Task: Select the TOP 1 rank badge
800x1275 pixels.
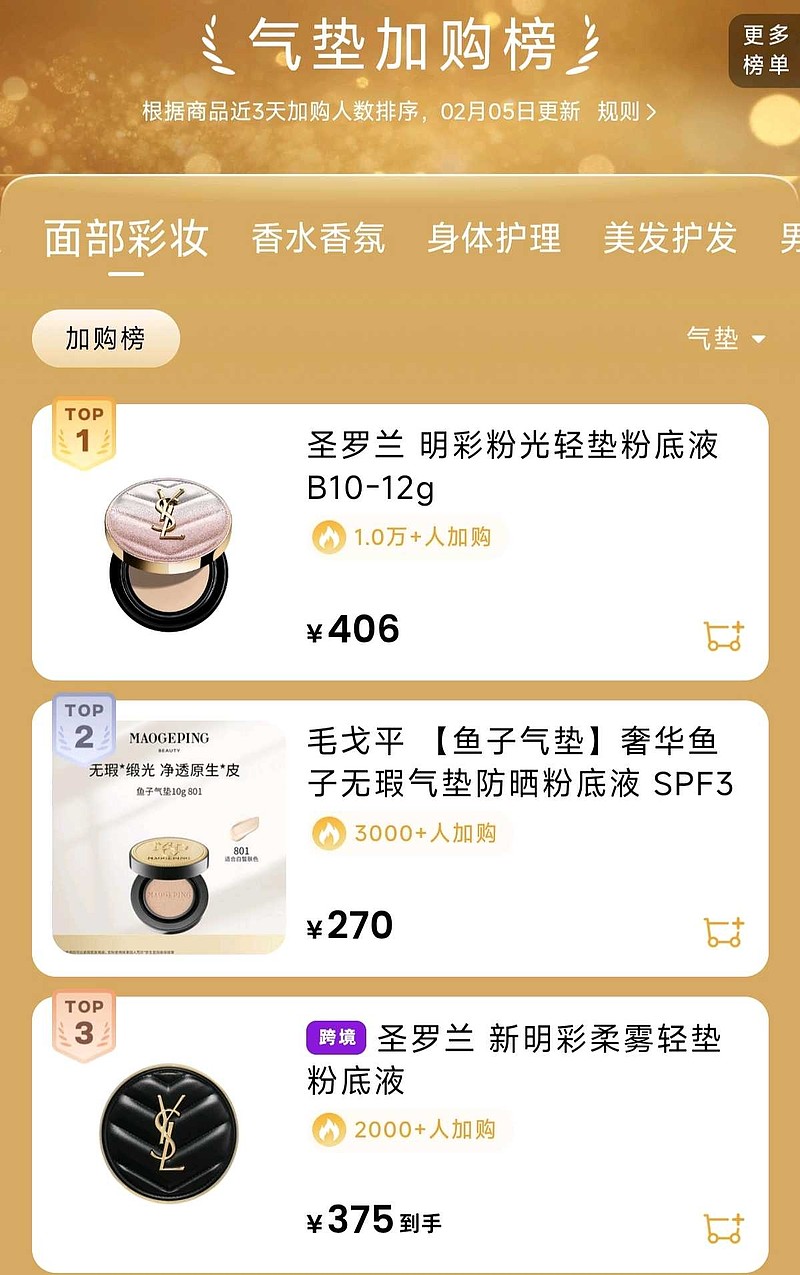Action: coord(86,426)
